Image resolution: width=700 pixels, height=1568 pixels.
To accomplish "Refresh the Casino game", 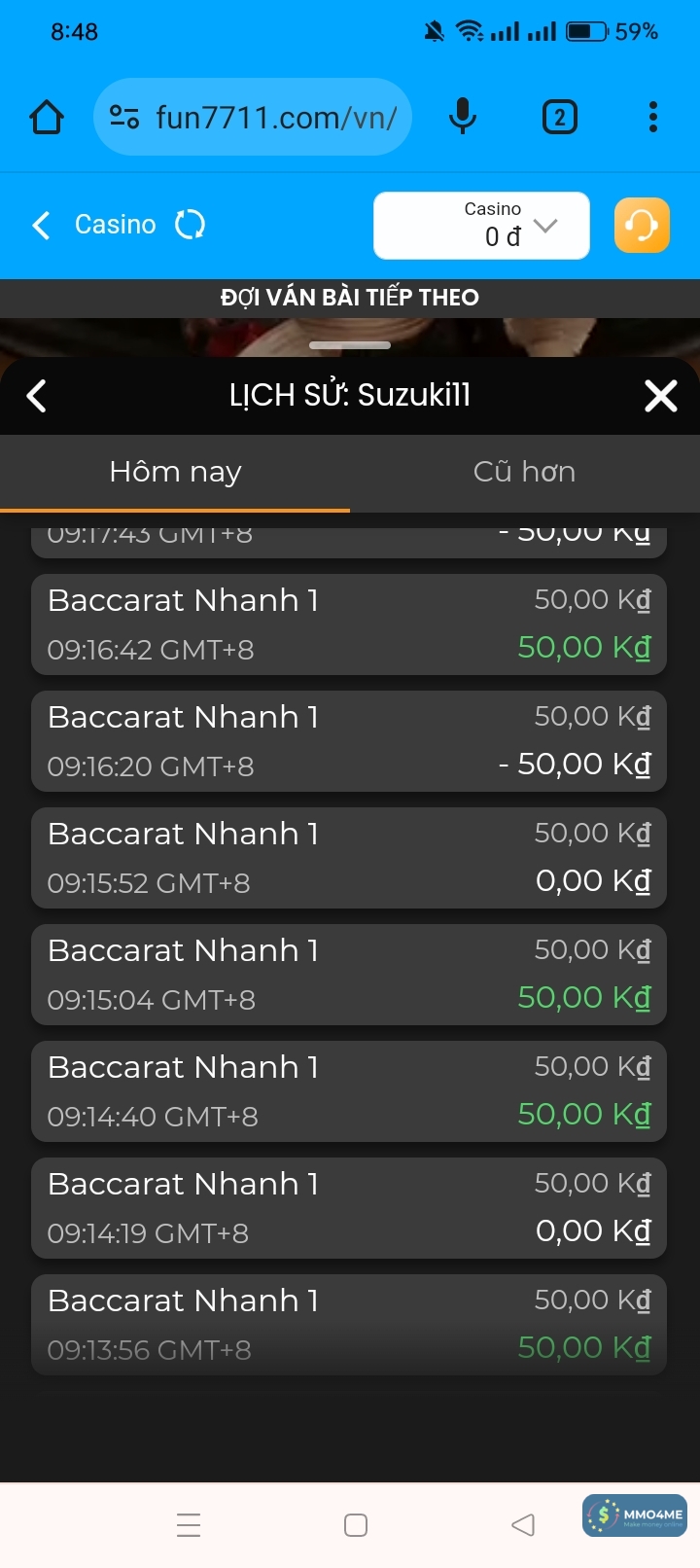I will tap(190, 226).
